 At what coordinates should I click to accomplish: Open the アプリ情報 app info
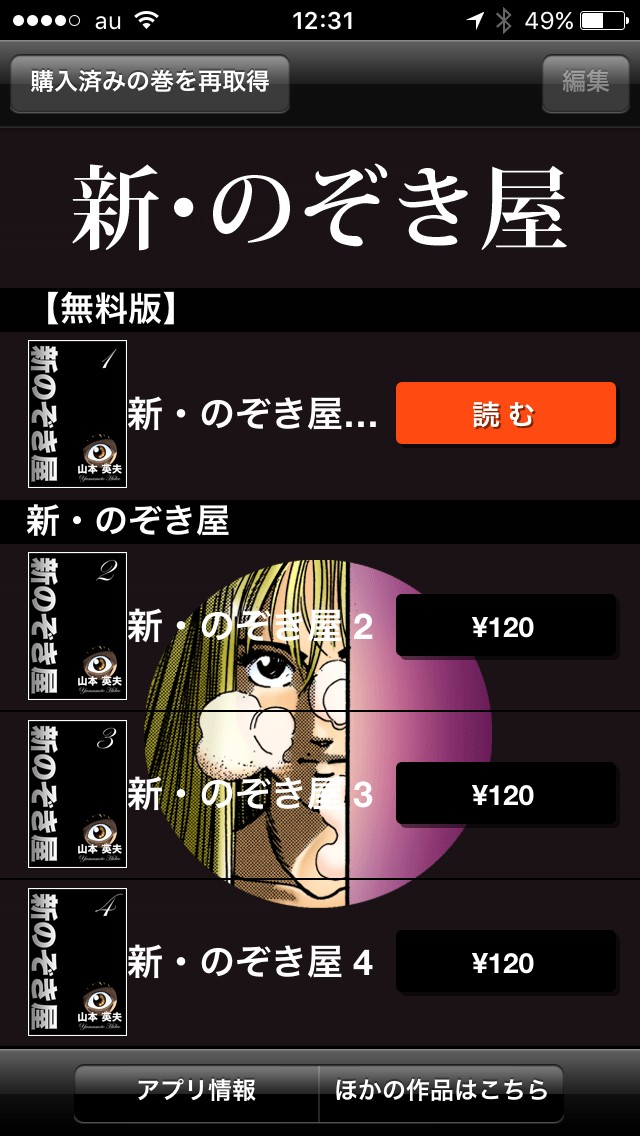tap(196, 1090)
